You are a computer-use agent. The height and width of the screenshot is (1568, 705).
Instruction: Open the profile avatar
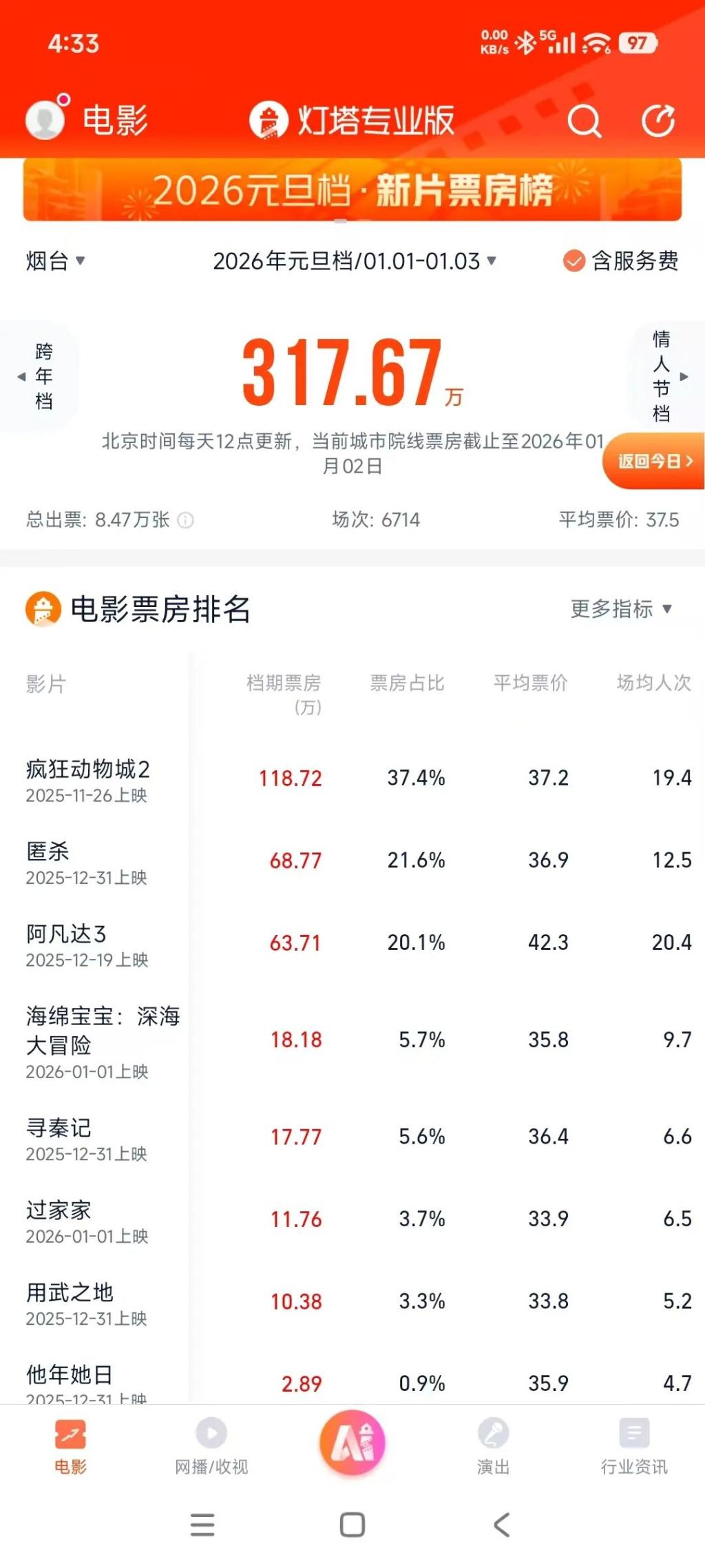pyautogui.click(x=45, y=118)
